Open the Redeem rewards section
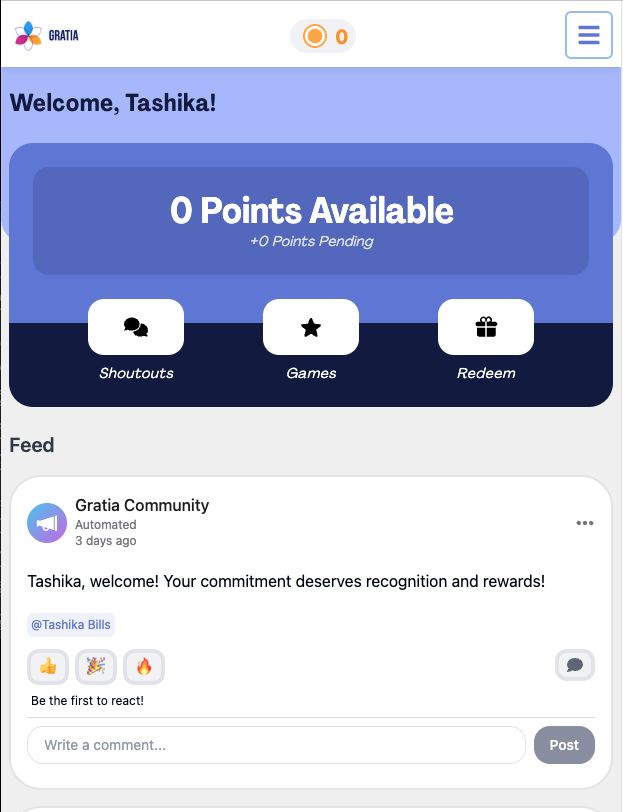This screenshot has width=623, height=812. click(486, 327)
